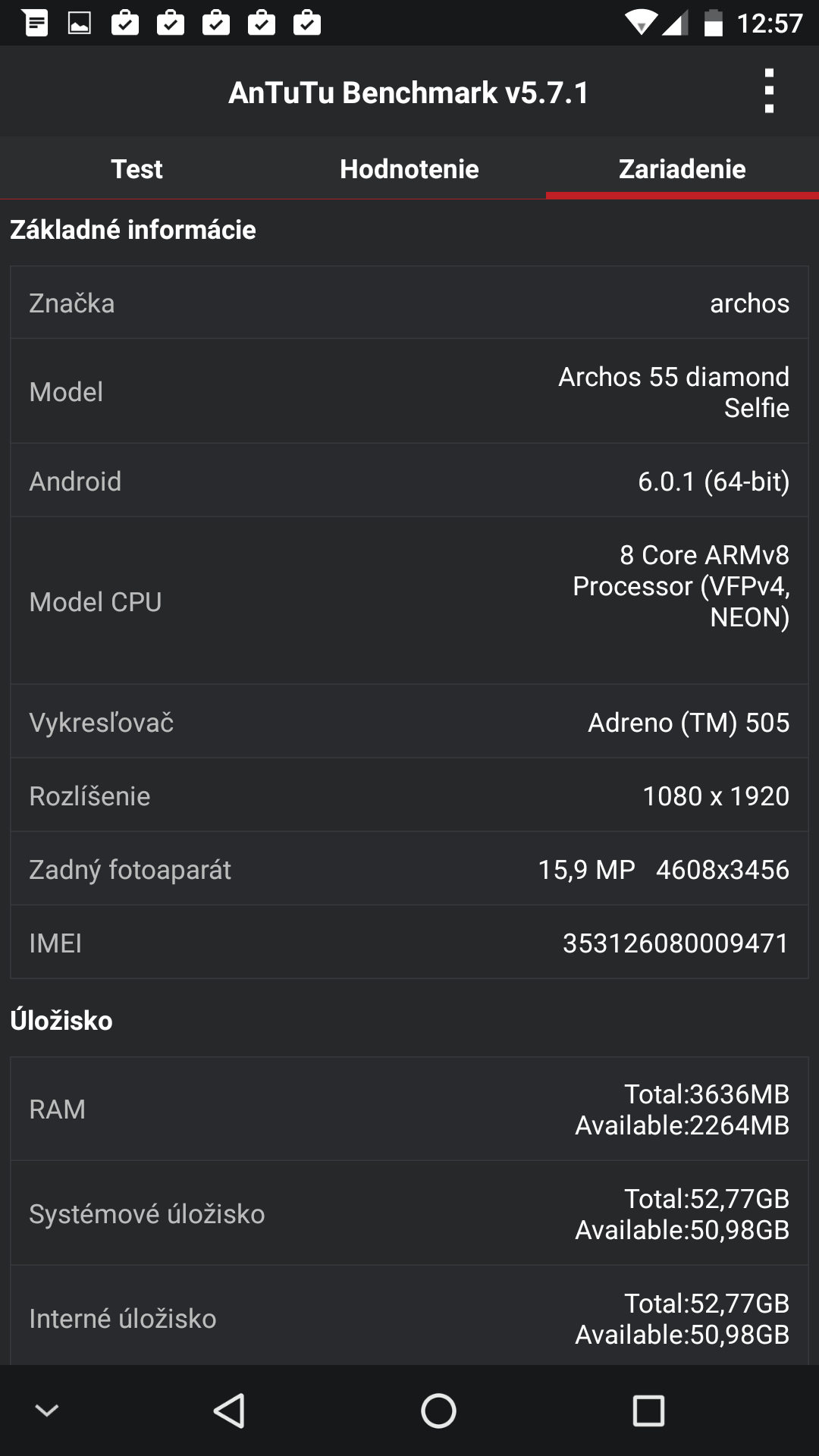Select the Zariadenie tab
The height and width of the screenshot is (1456, 819).
click(682, 168)
